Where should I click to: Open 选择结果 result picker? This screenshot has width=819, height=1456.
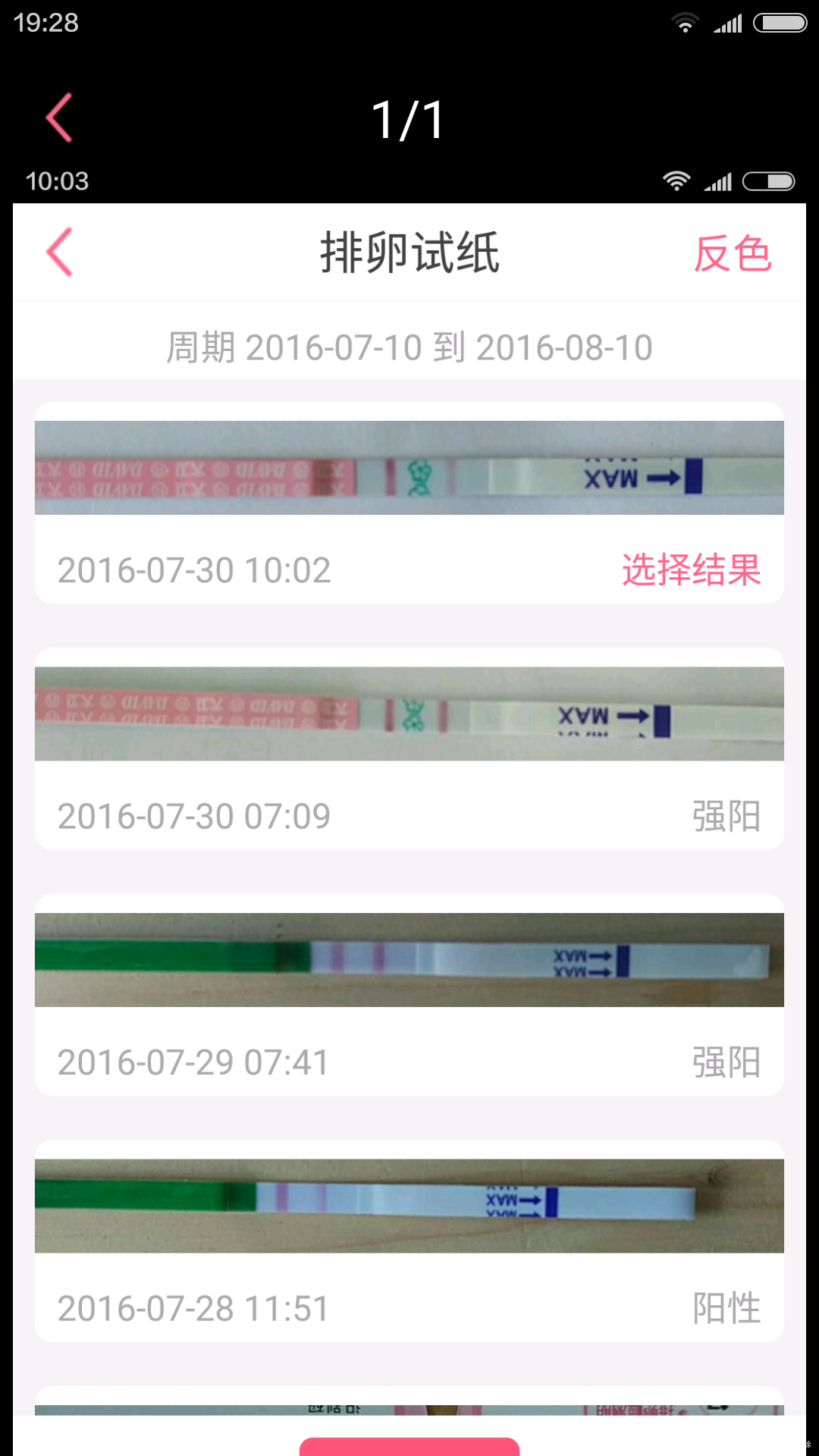(x=691, y=570)
